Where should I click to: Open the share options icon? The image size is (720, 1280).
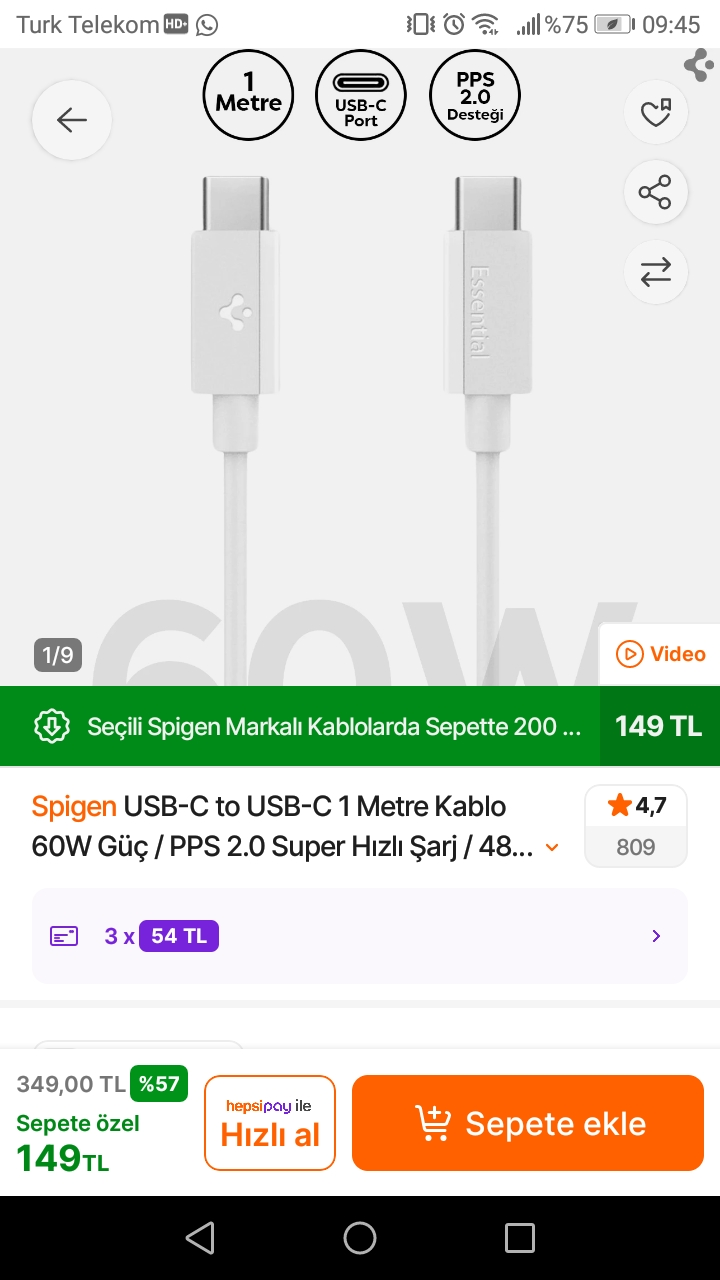655,192
